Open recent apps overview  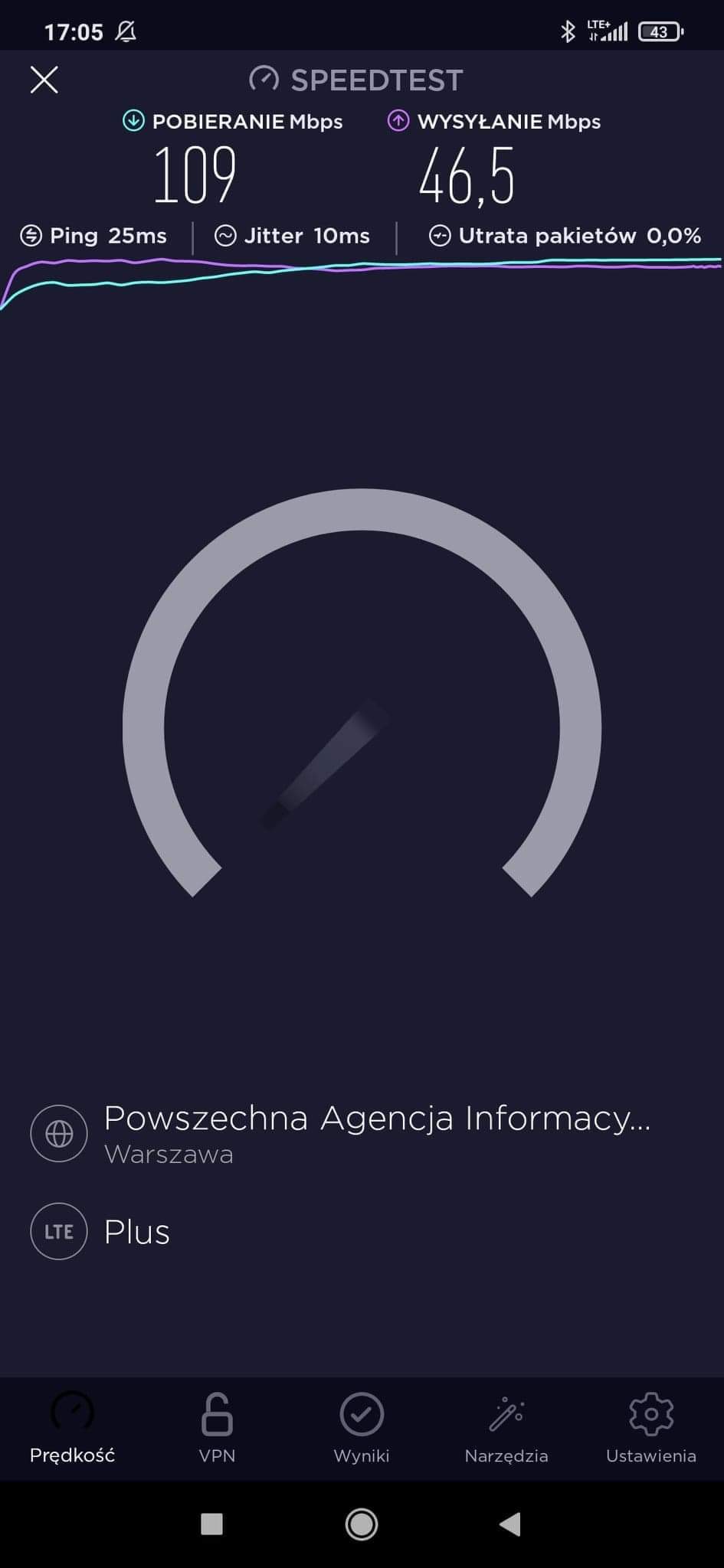(x=211, y=1524)
